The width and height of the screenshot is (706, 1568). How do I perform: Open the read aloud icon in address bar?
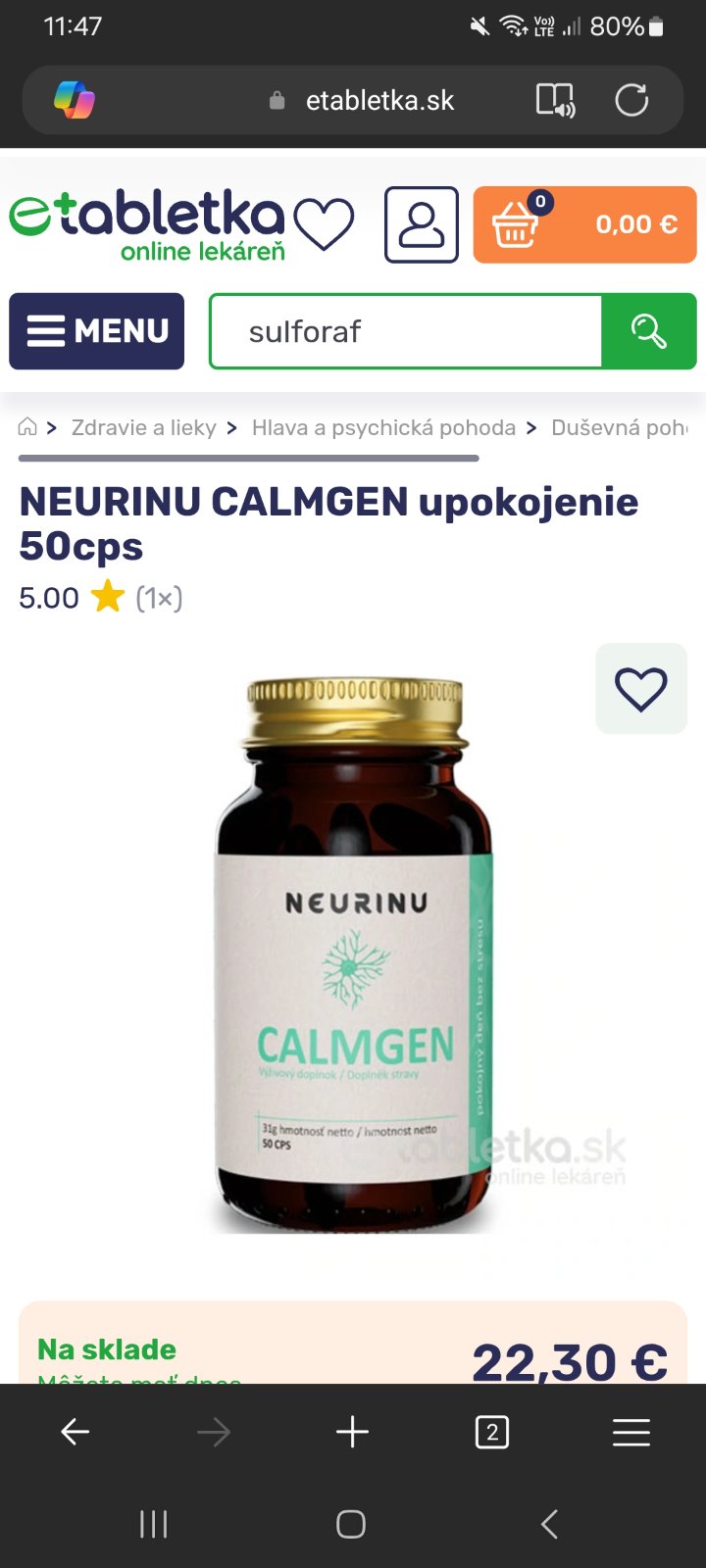555,100
